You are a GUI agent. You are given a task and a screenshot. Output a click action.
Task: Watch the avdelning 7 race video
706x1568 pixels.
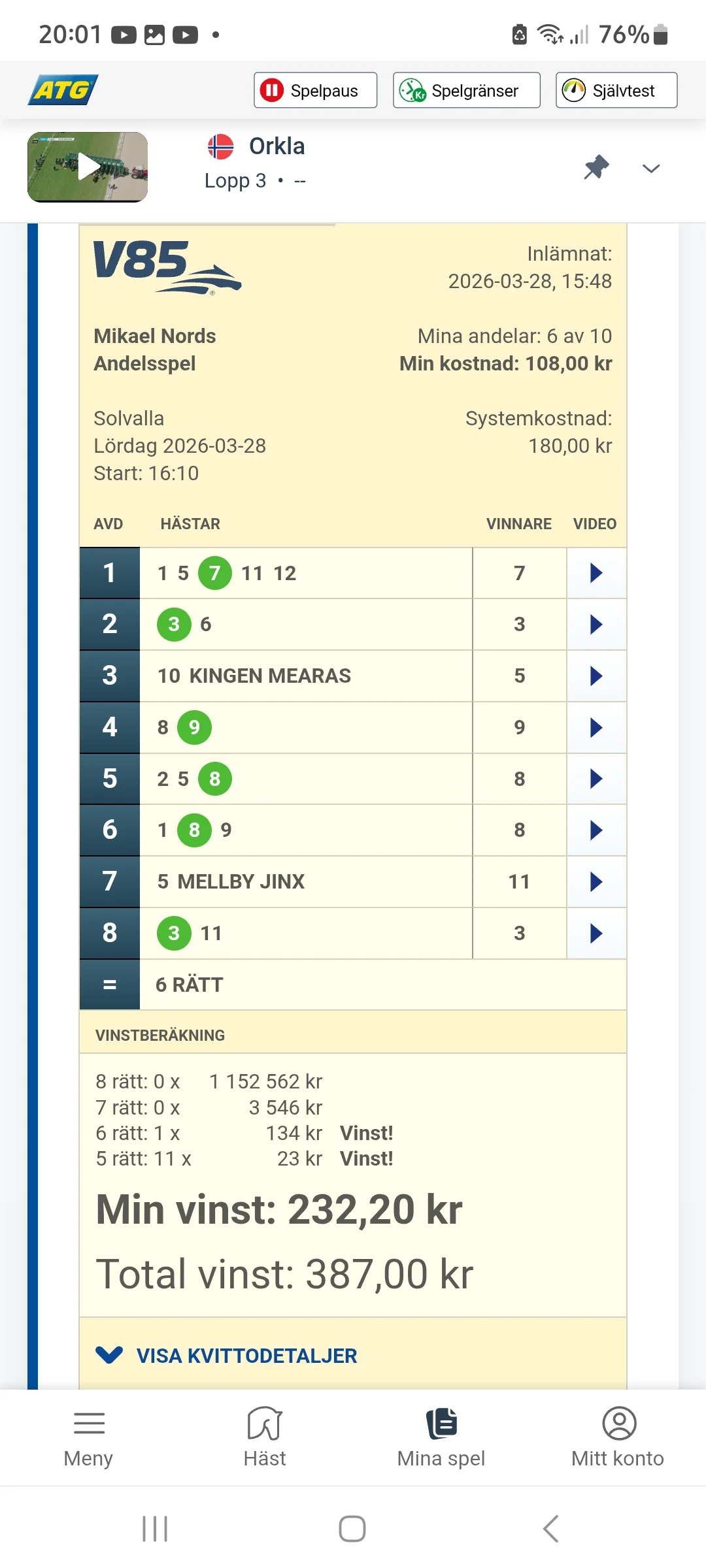(x=596, y=882)
